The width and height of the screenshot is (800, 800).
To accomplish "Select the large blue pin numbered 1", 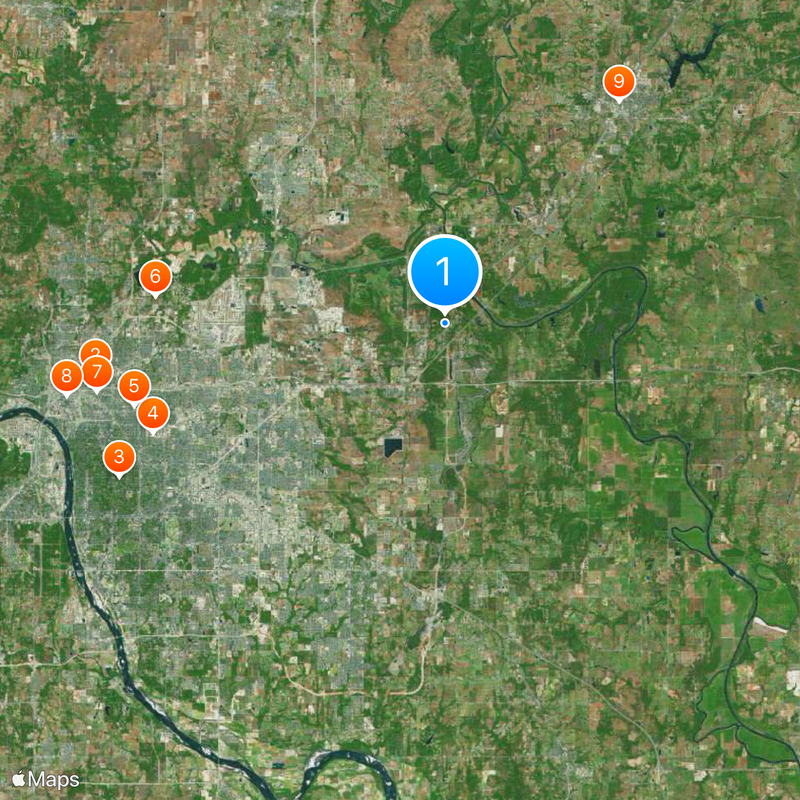I will (445, 272).
